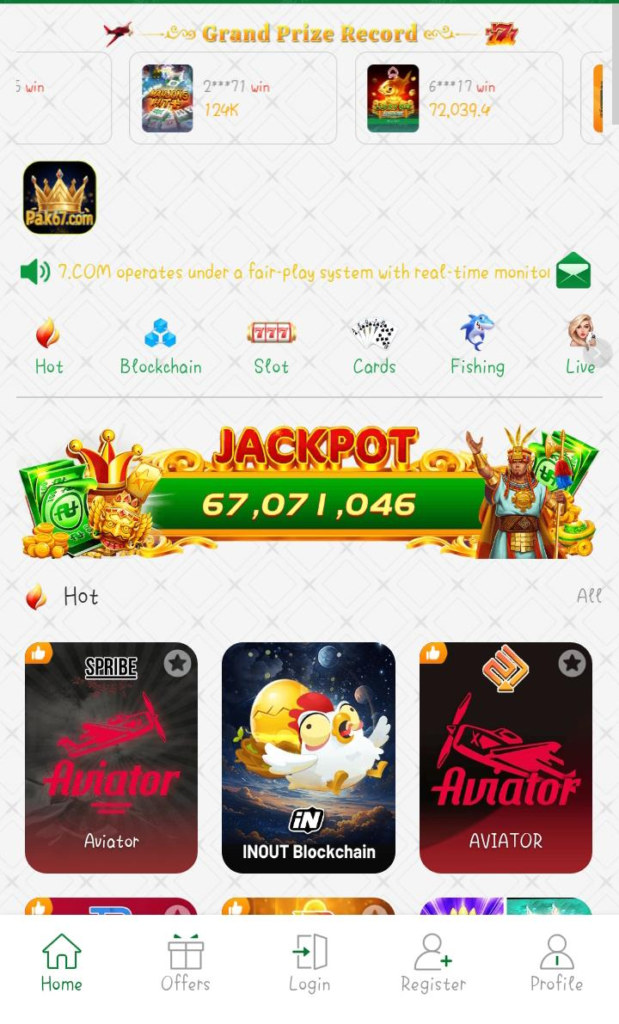This screenshot has height=1024, width=619.
Task: Select the Blockchain game category
Action: 160,345
